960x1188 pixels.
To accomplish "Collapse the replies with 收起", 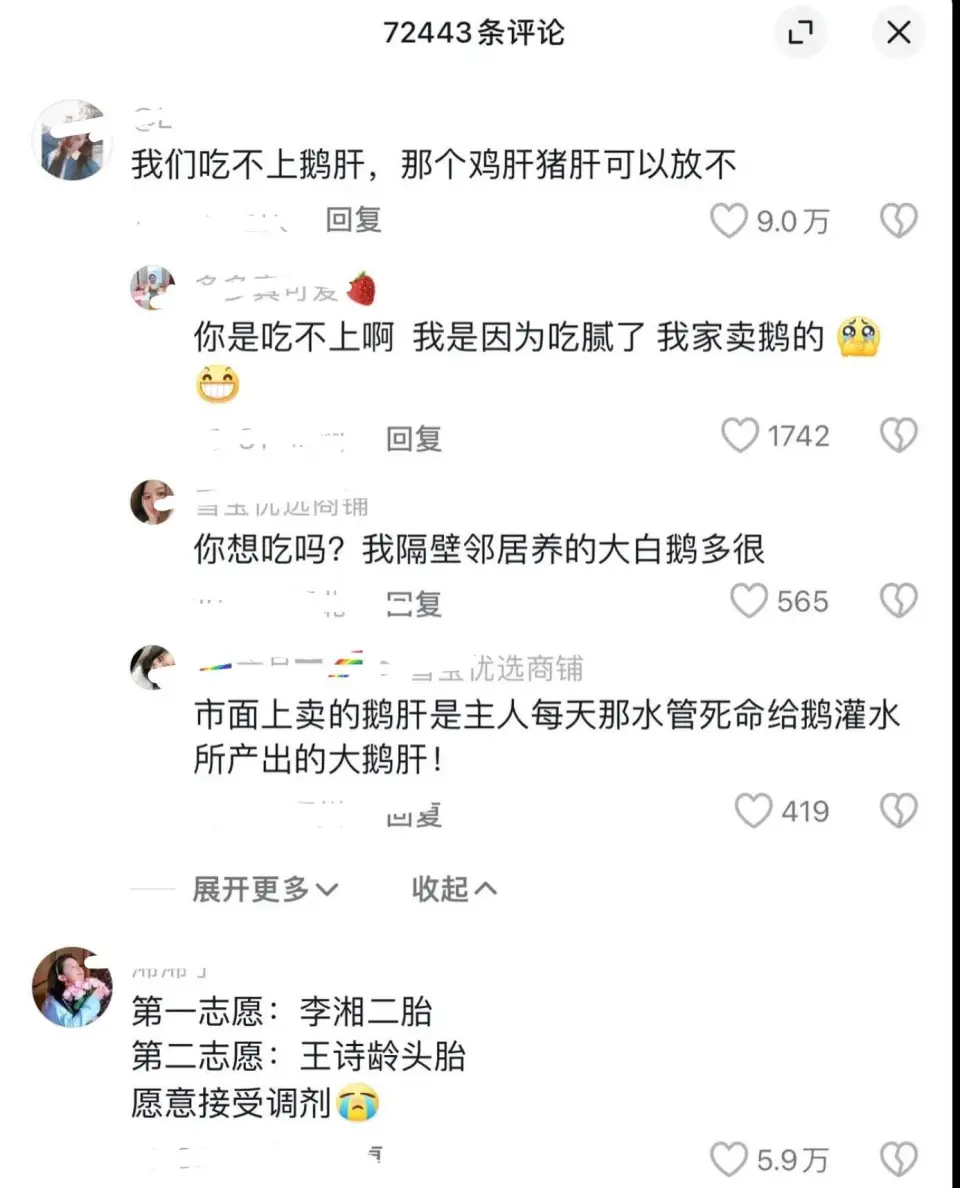I will pyautogui.click(x=453, y=889).
